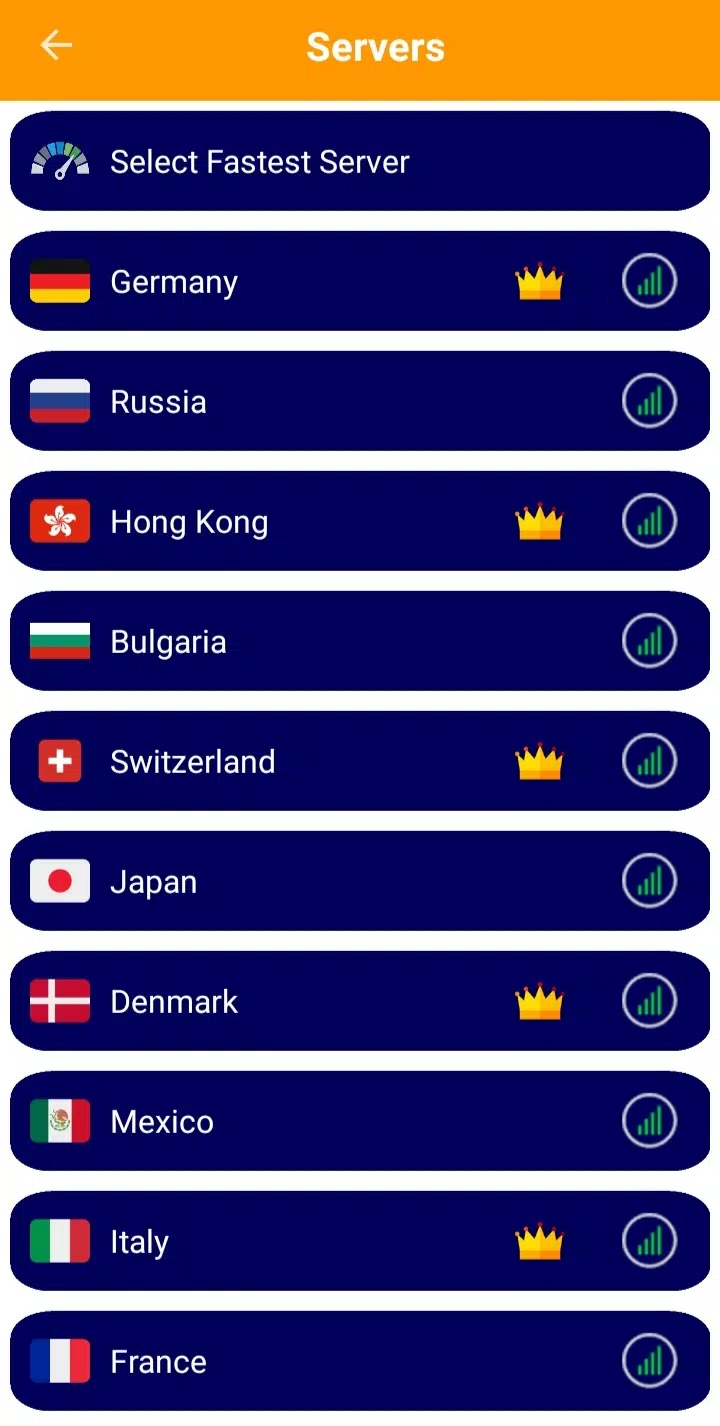Click the signal indicator on the France row
This screenshot has height=1426, width=720.
point(649,1361)
